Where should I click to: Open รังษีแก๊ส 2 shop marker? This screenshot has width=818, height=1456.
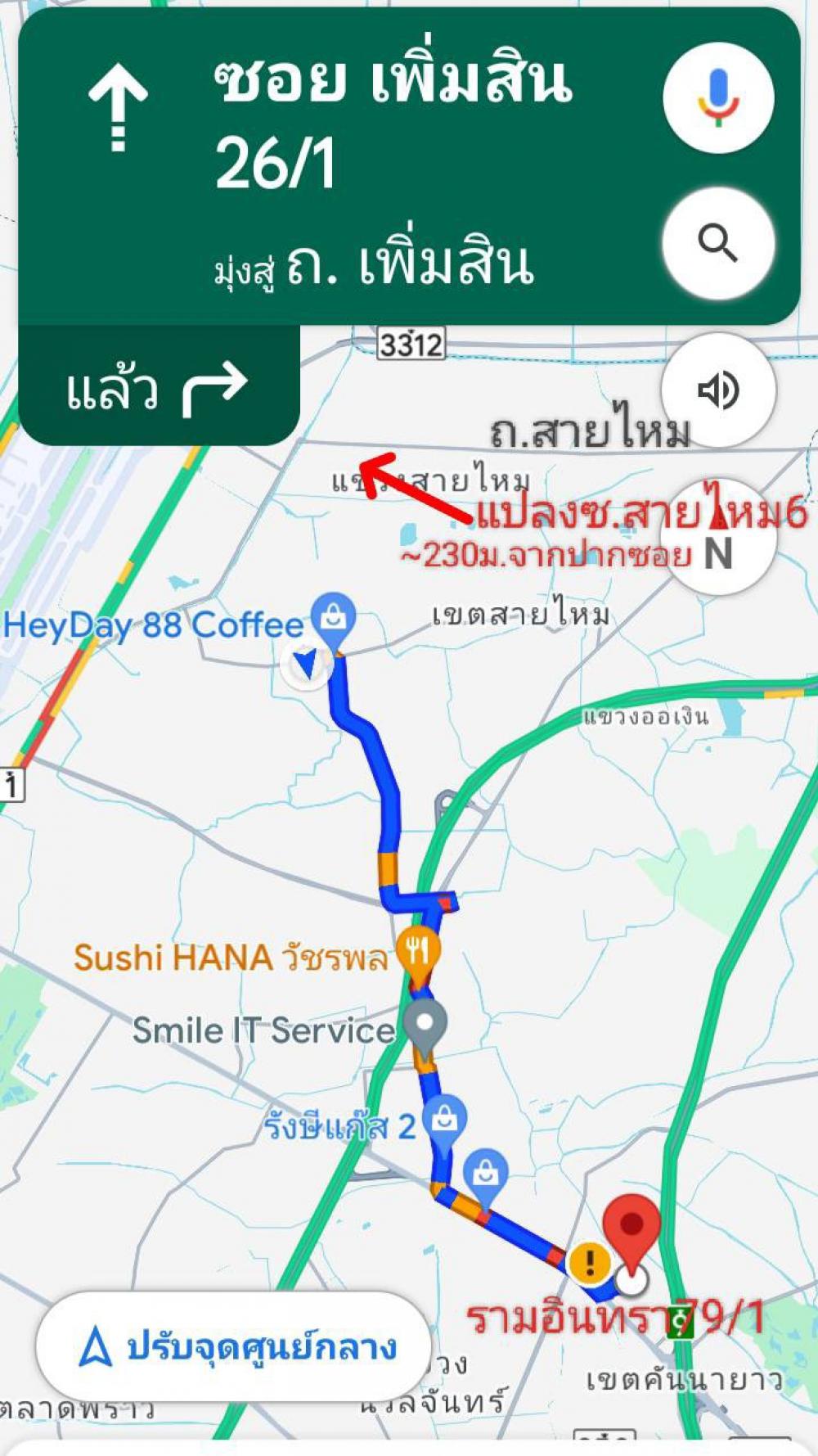coord(445,1124)
